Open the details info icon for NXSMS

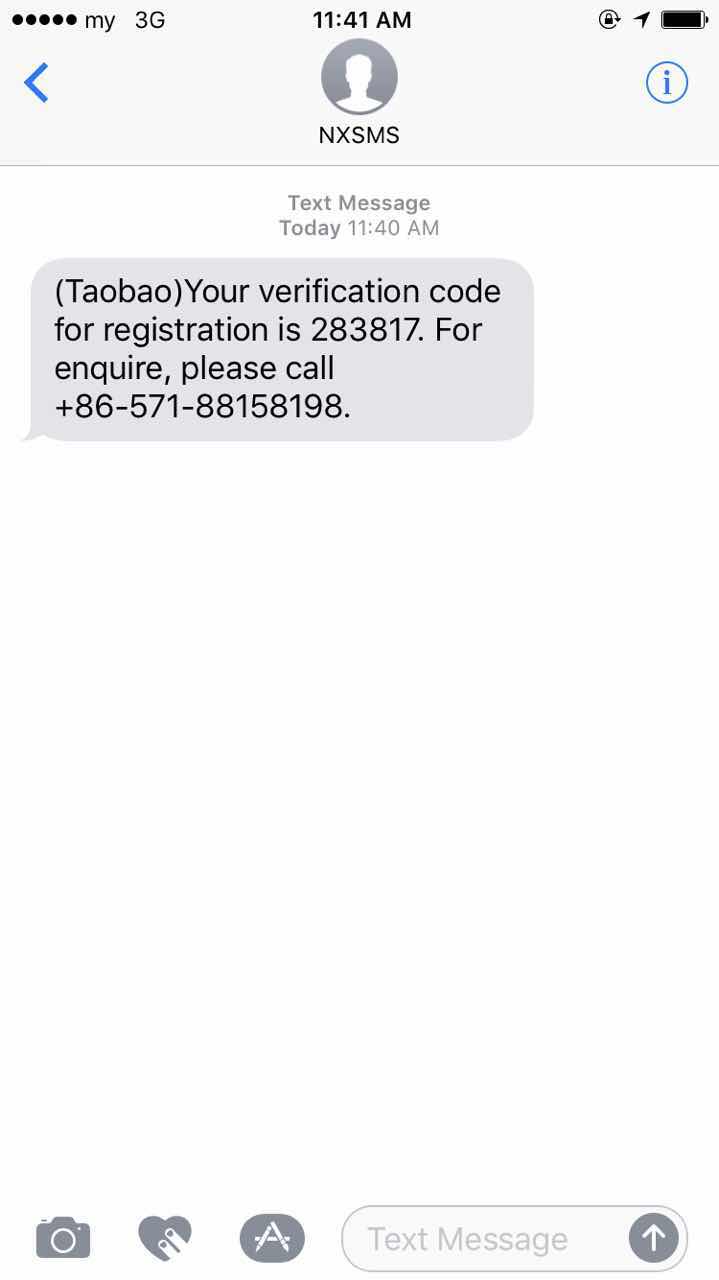click(x=667, y=82)
